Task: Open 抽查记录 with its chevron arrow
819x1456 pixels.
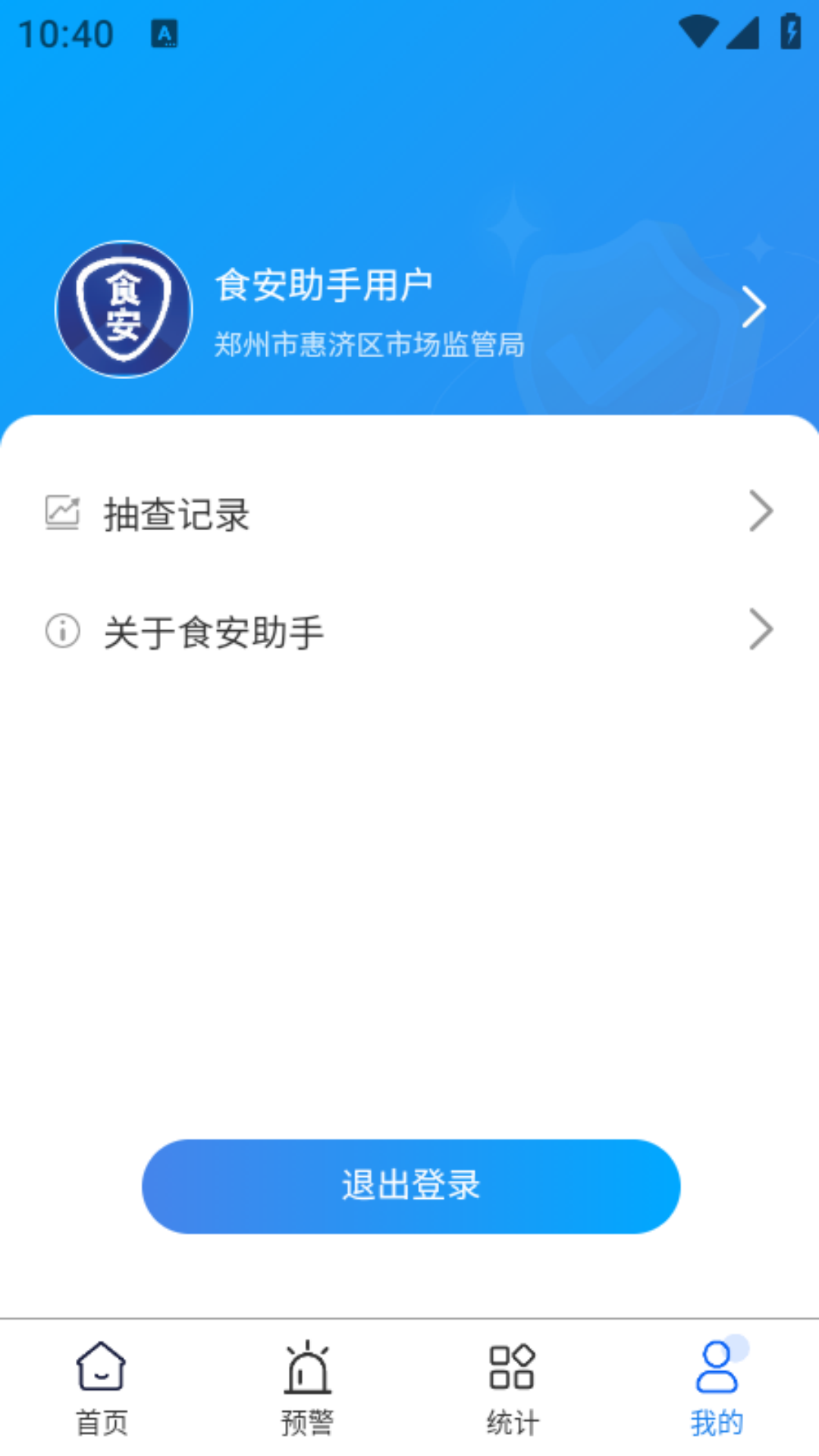Action: 761,512
